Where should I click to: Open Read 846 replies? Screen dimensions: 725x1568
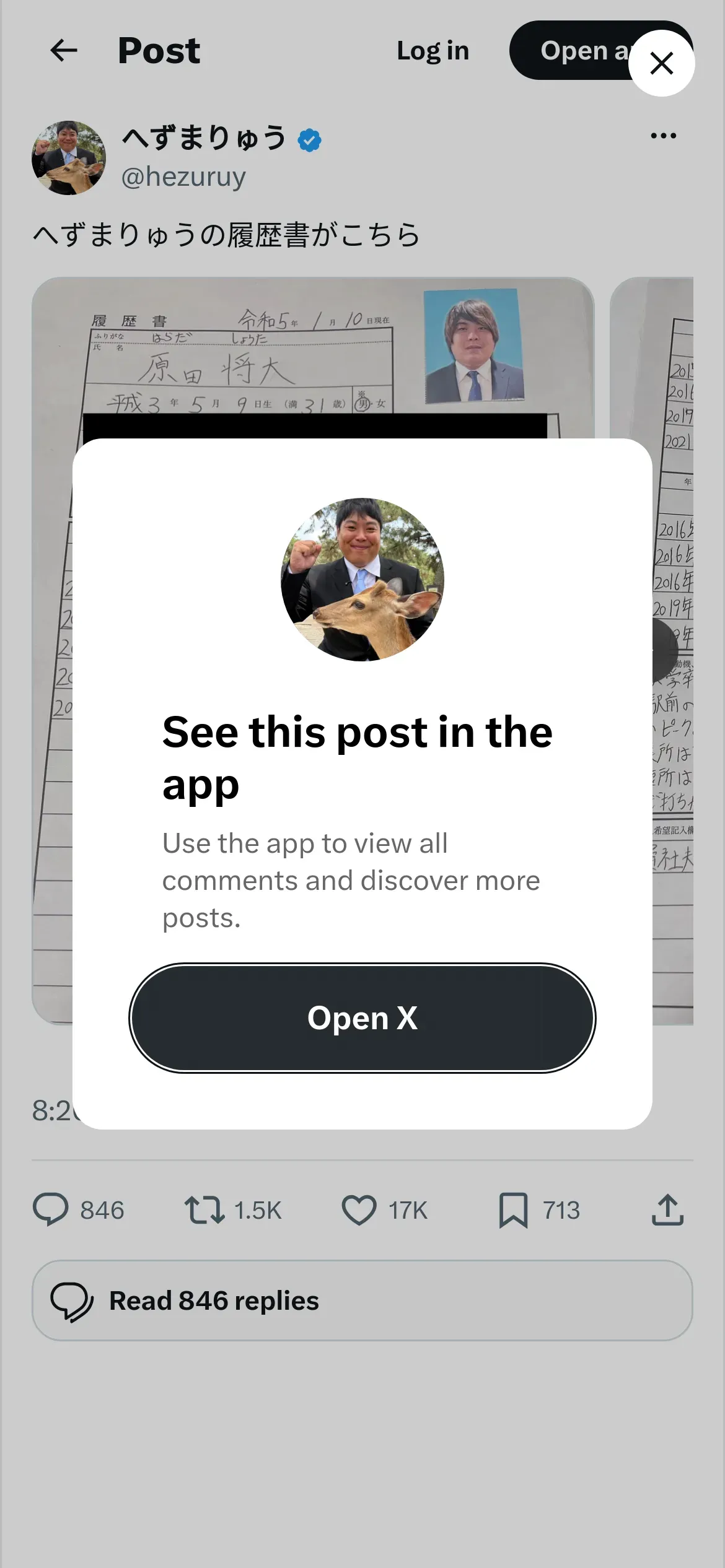pos(362,1300)
